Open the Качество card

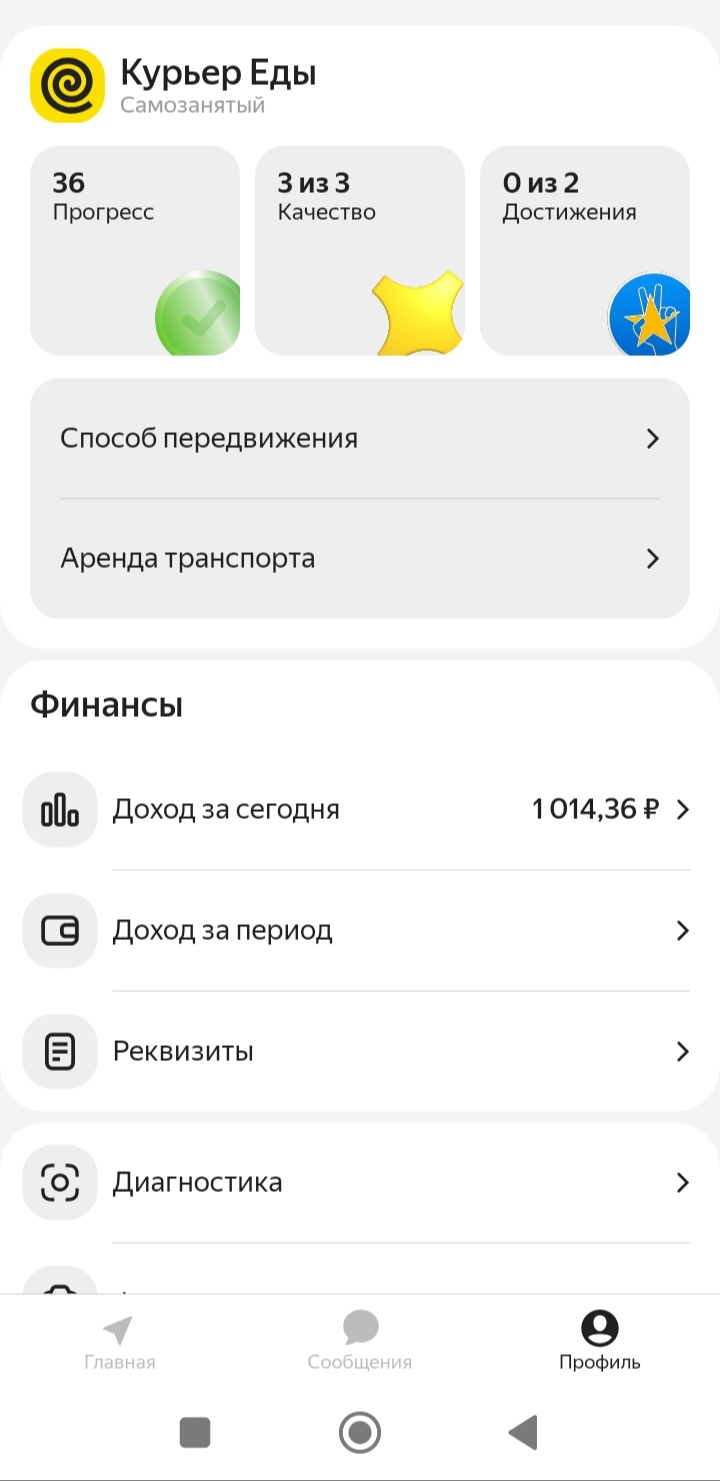point(360,250)
